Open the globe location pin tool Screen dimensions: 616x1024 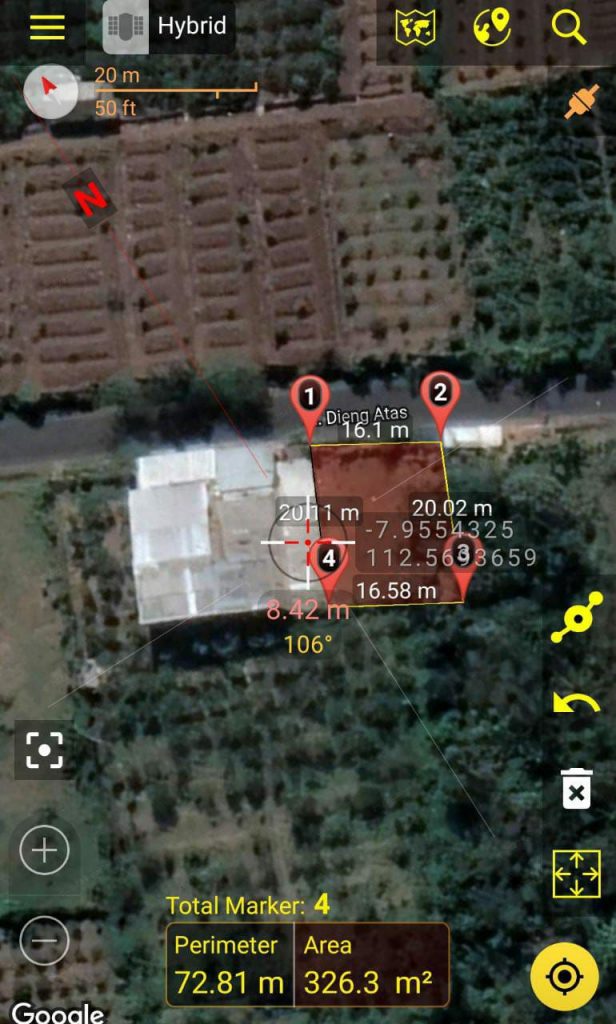tap(491, 27)
